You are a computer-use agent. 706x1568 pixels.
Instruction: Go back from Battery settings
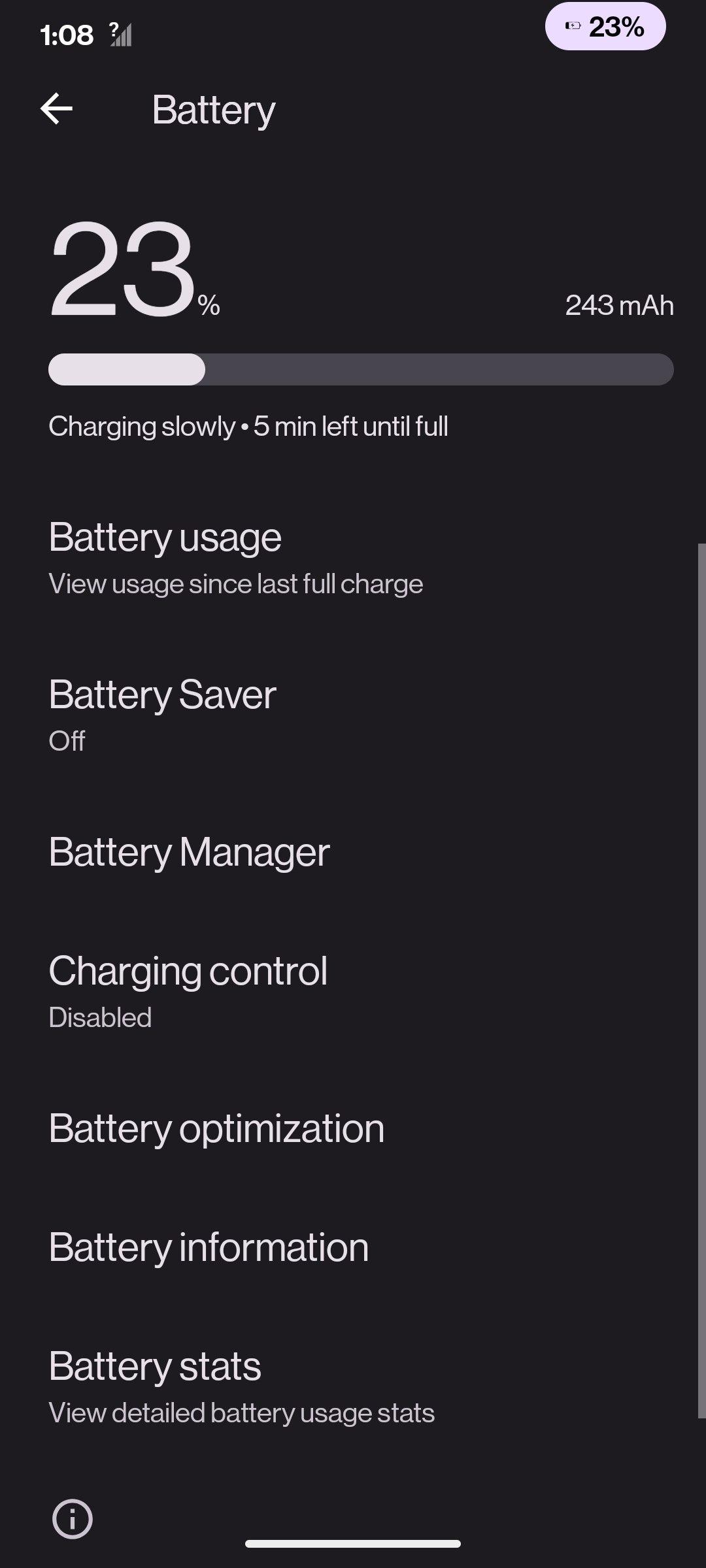(x=57, y=108)
